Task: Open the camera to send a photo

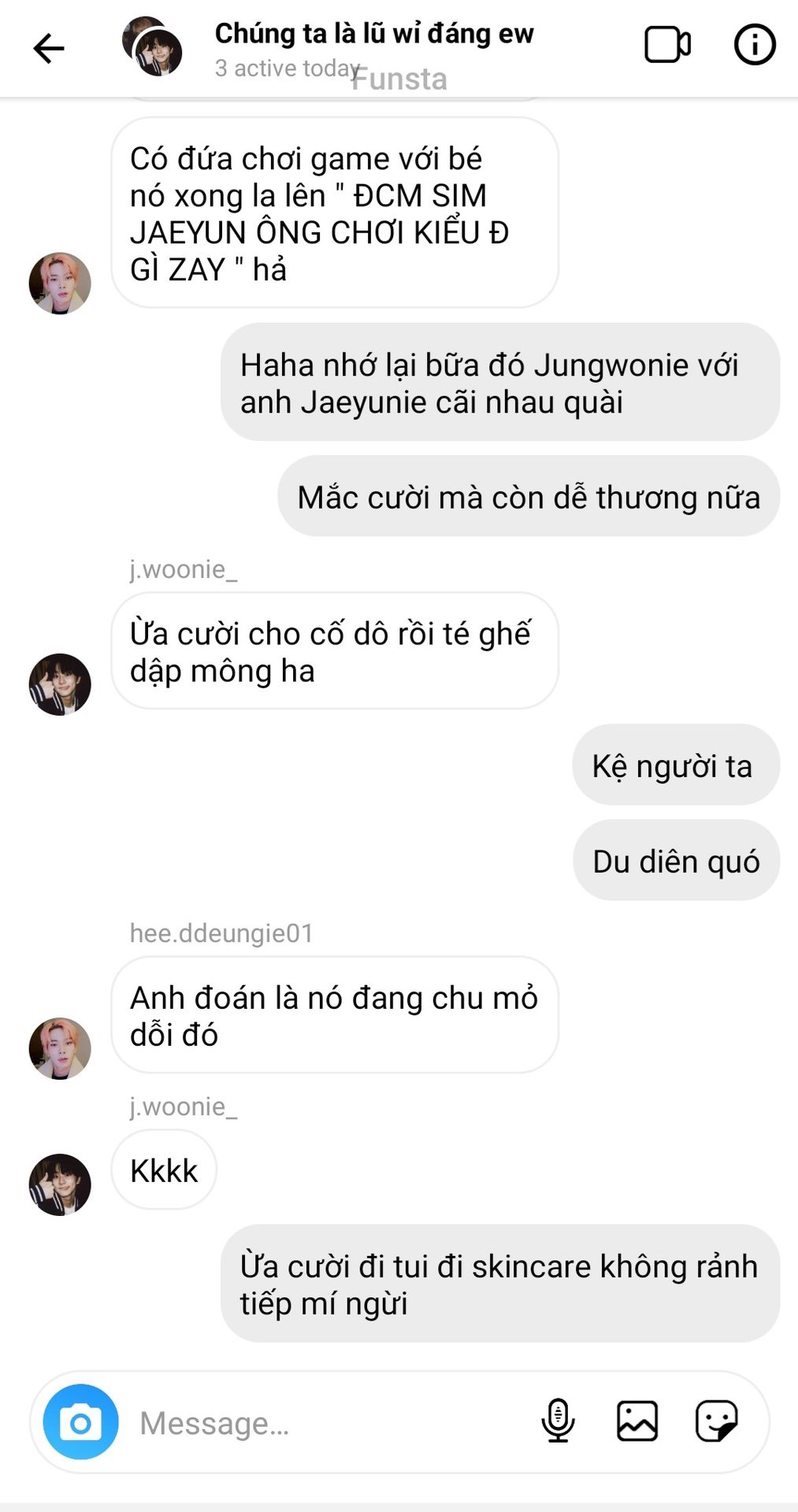Action: tap(80, 1422)
